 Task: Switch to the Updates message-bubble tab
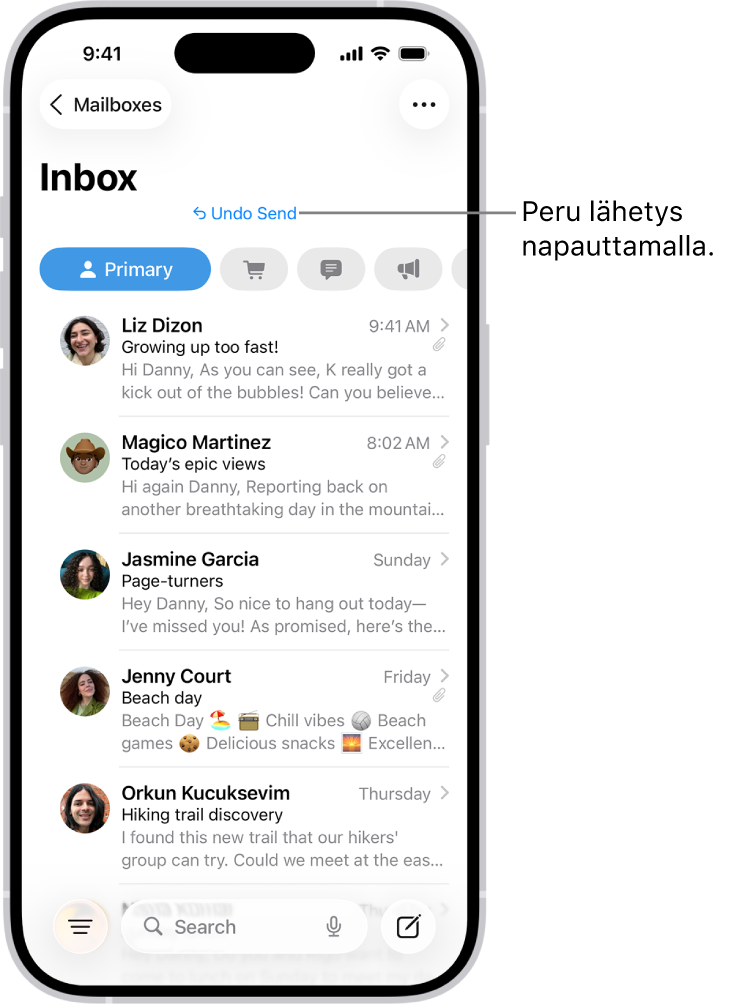pyautogui.click(x=331, y=269)
